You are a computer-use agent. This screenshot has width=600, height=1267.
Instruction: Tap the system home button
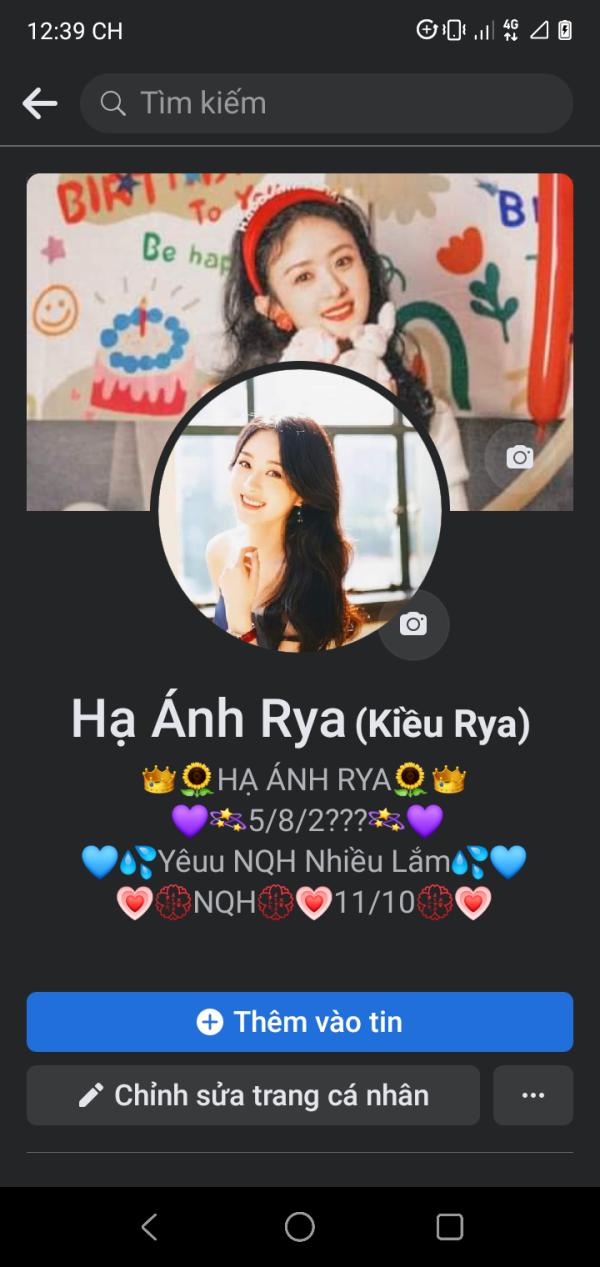300,1227
